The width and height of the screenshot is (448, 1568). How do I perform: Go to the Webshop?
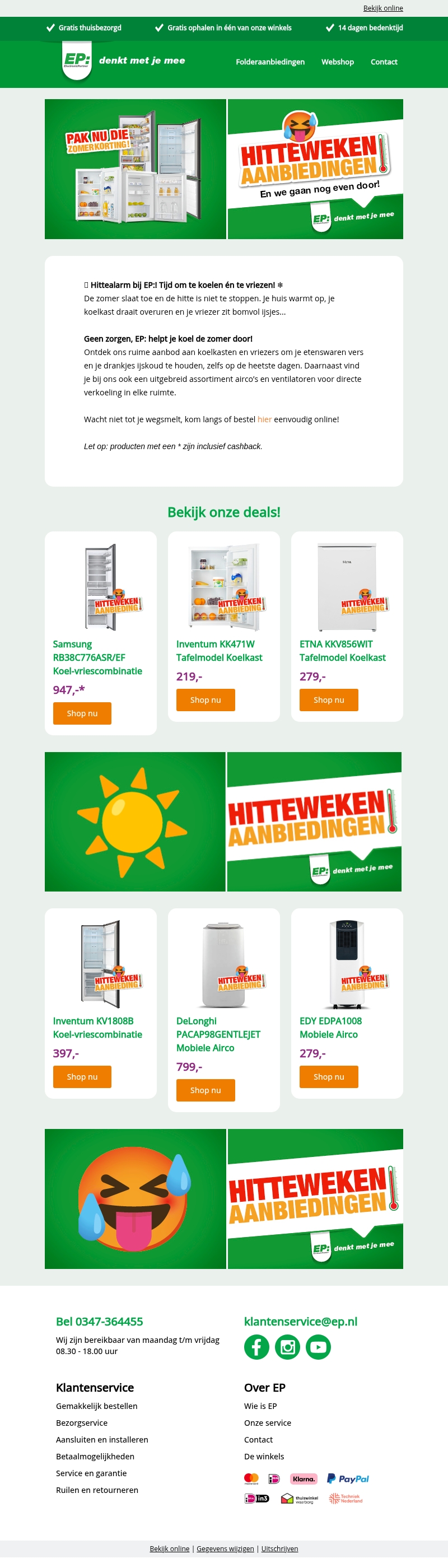337,62
